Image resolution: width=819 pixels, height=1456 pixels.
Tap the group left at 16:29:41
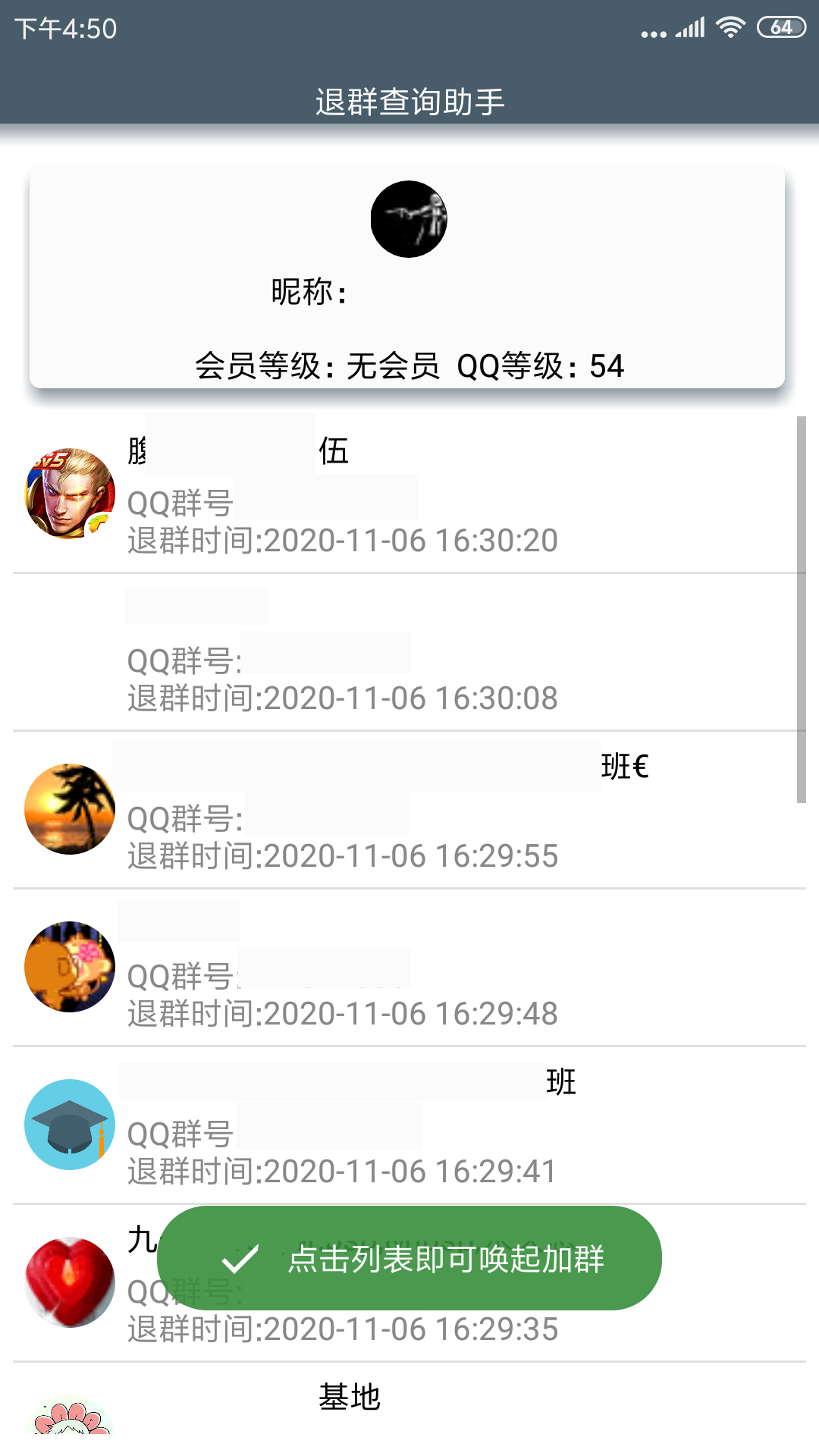(x=409, y=1127)
